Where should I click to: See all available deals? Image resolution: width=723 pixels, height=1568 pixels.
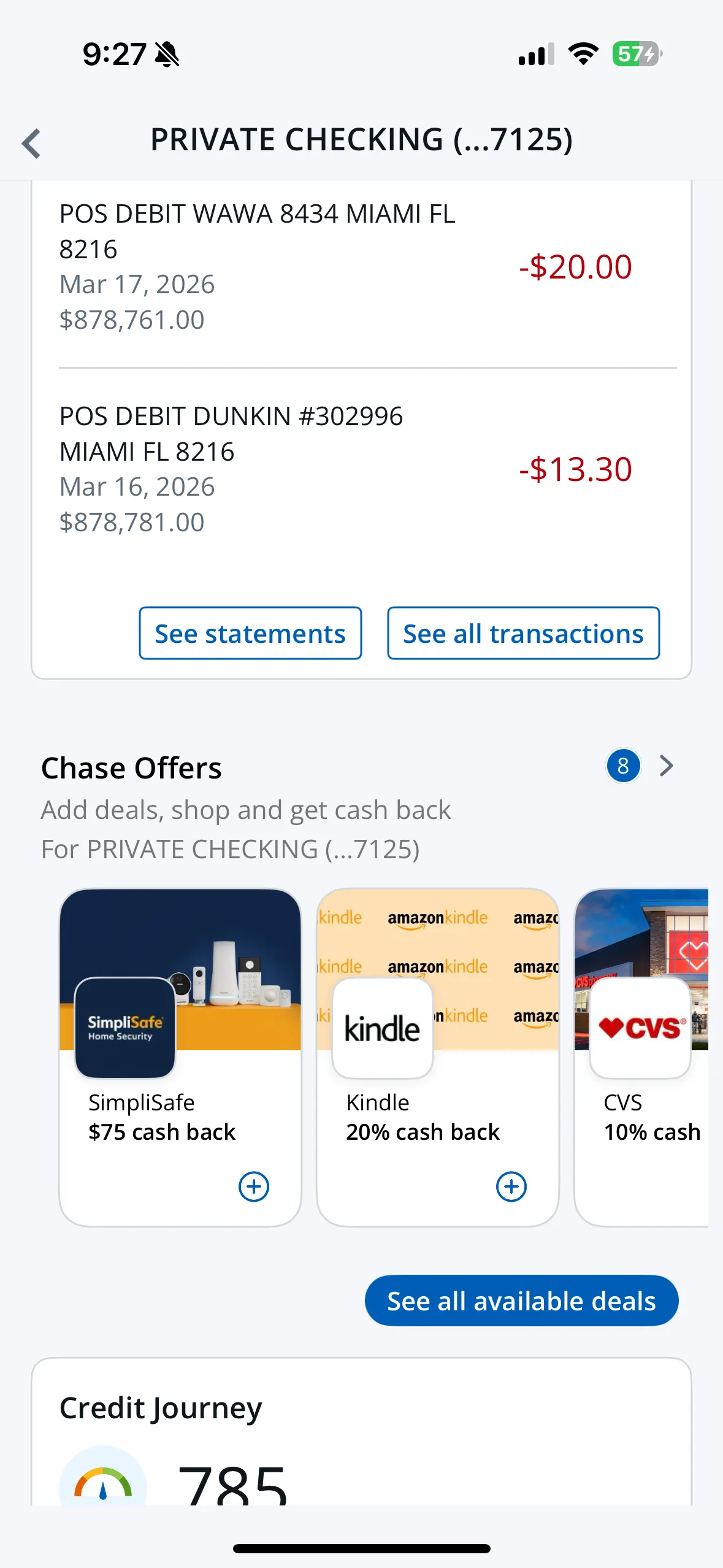tap(521, 1301)
